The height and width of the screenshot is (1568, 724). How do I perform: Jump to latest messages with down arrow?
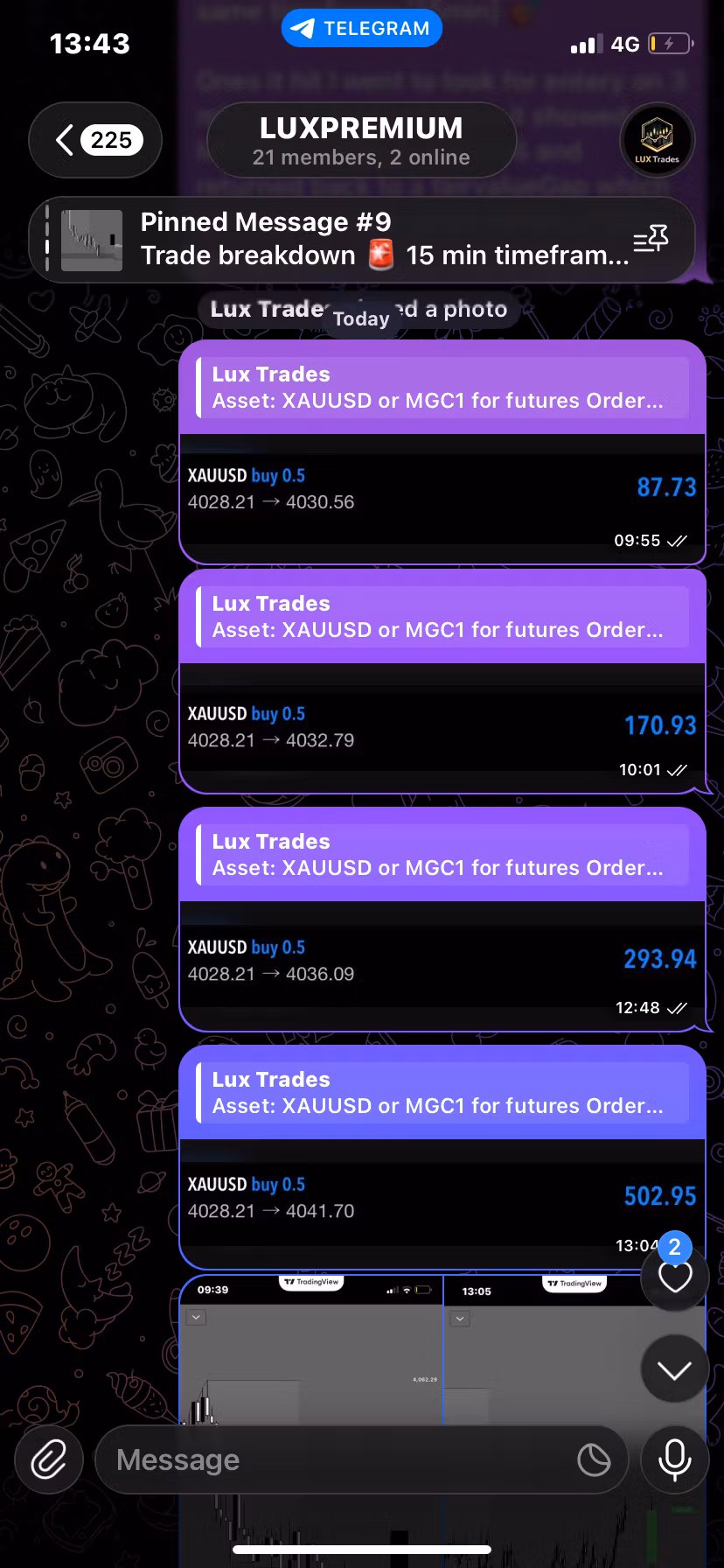point(674,1370)
